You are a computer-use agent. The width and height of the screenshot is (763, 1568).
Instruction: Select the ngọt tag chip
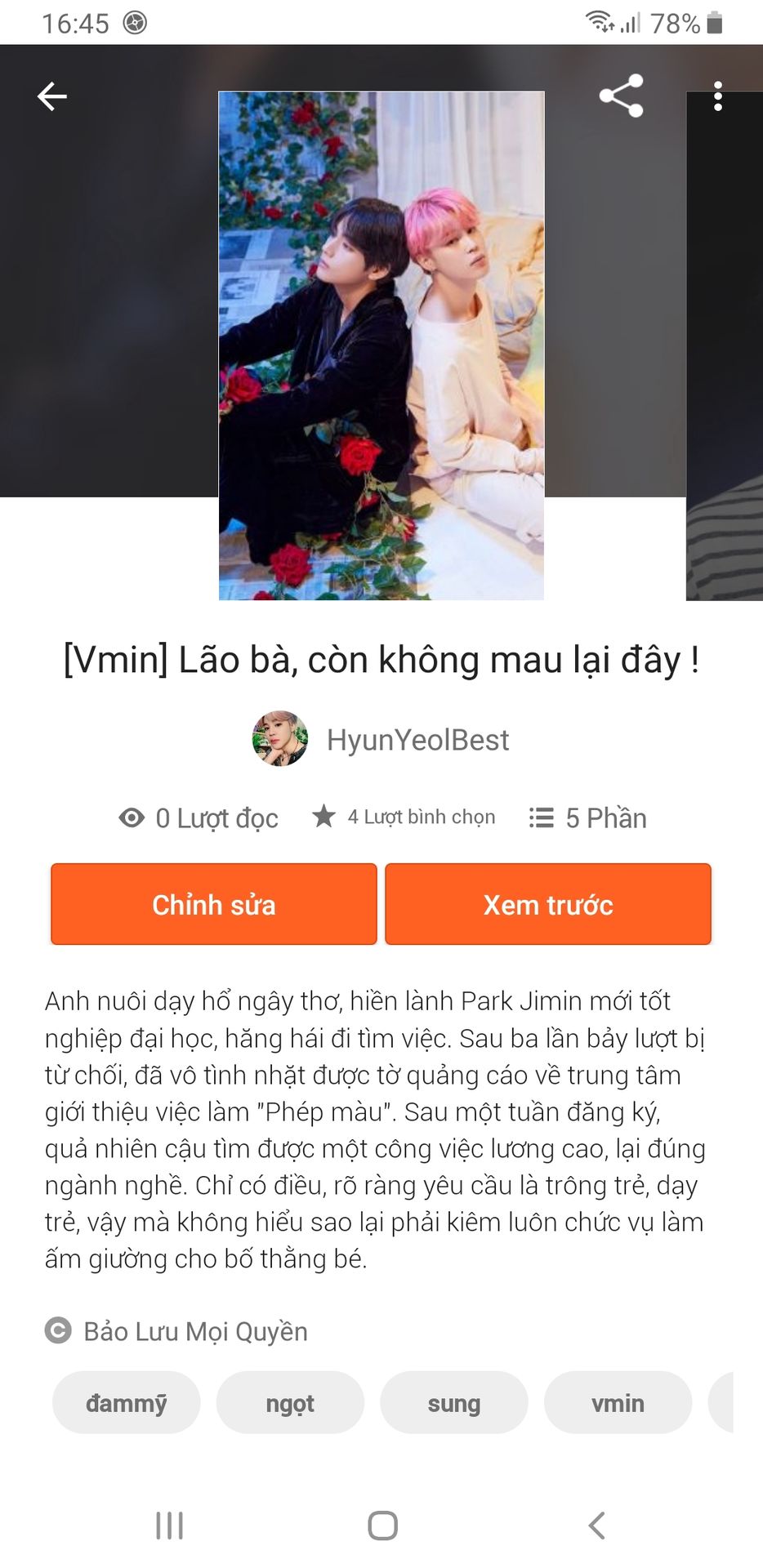pyautogui.click(x=290, y=1403)
